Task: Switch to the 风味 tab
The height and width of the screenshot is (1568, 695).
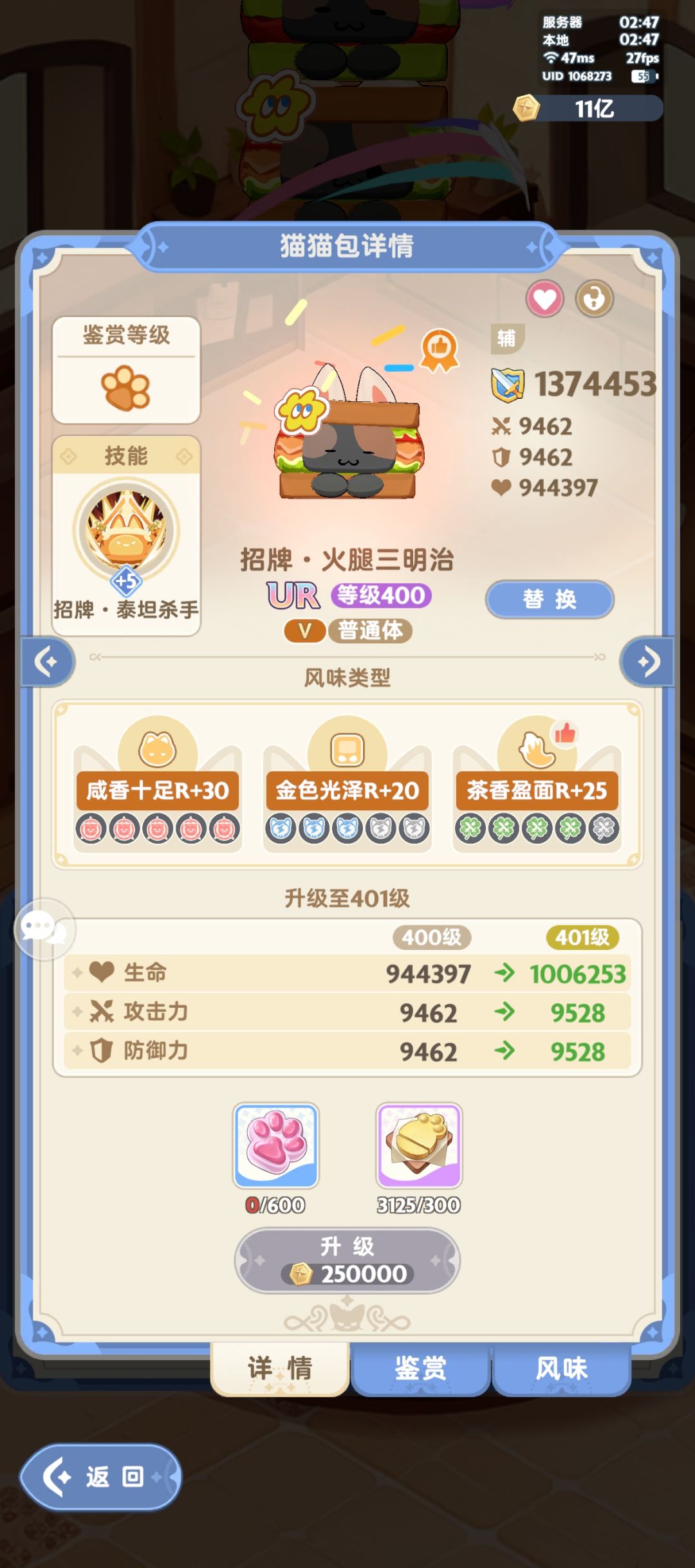Action: [562, 1369]
